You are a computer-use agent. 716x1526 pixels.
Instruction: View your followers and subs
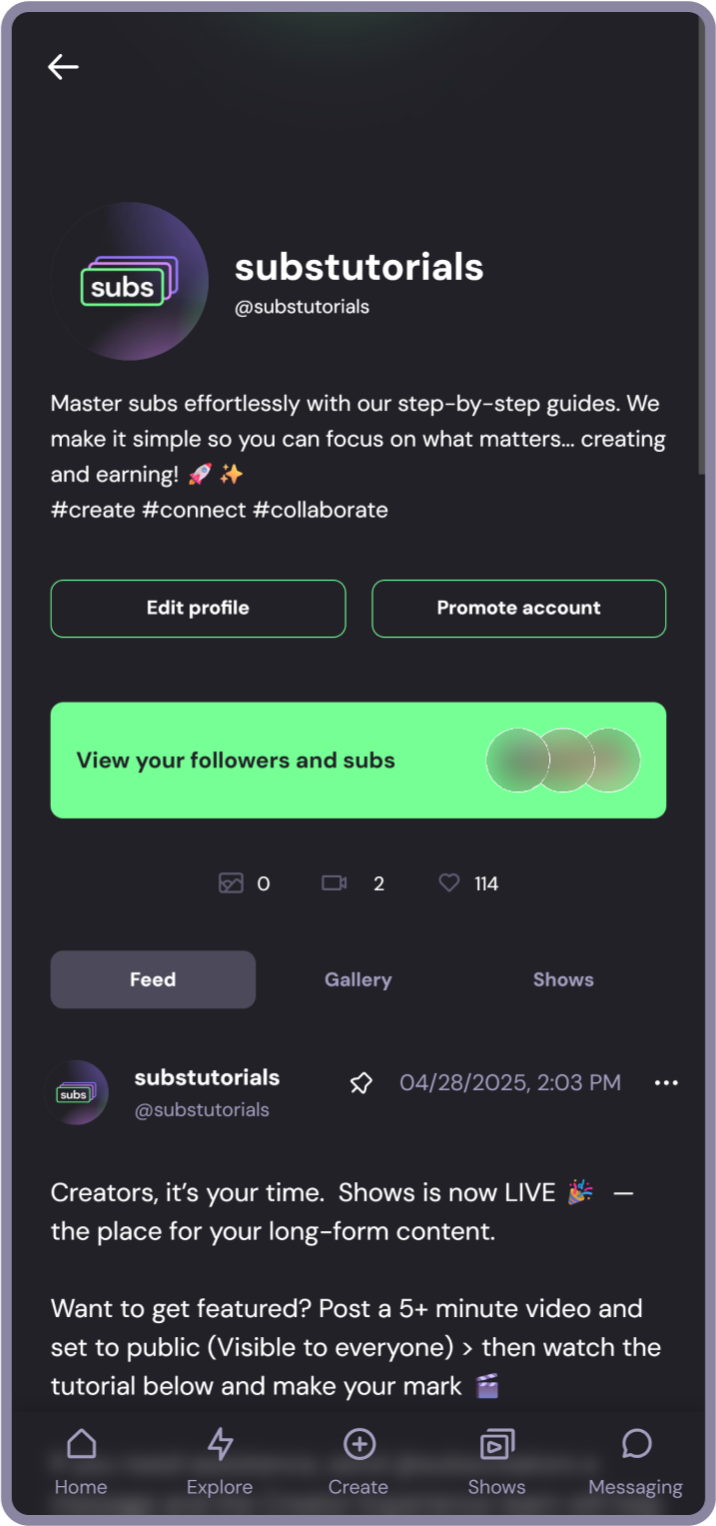tap(358, 760)
